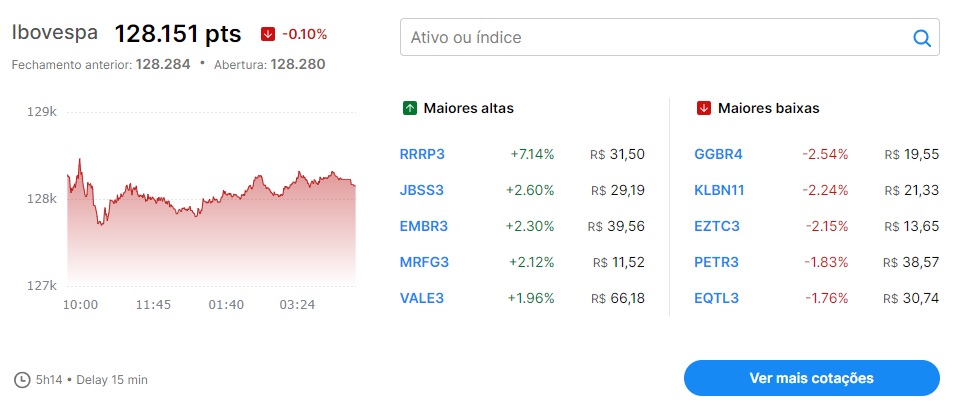Open the PETR3 stock link

click(x=716, y=262)
